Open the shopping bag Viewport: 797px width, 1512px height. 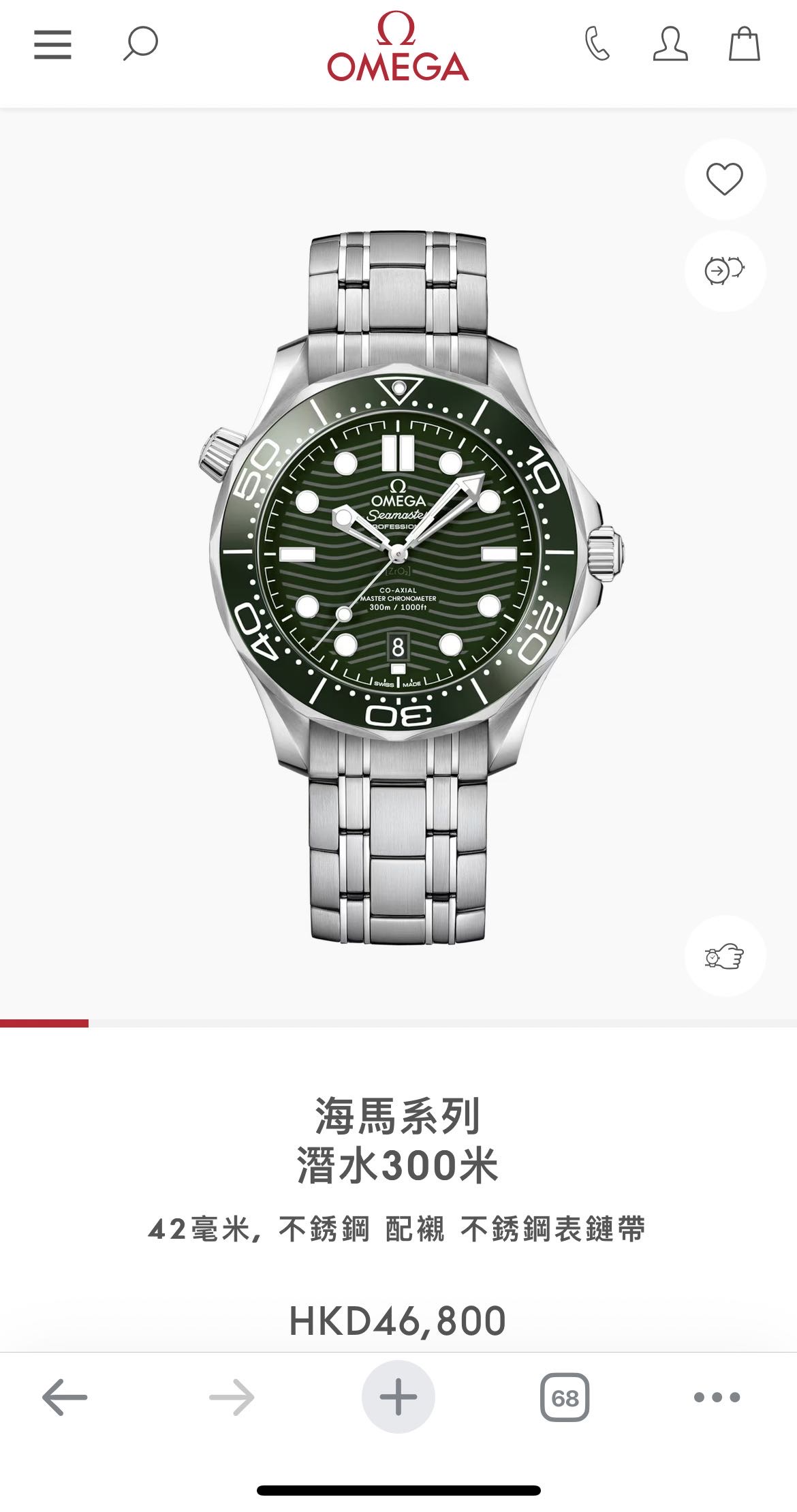744,44
